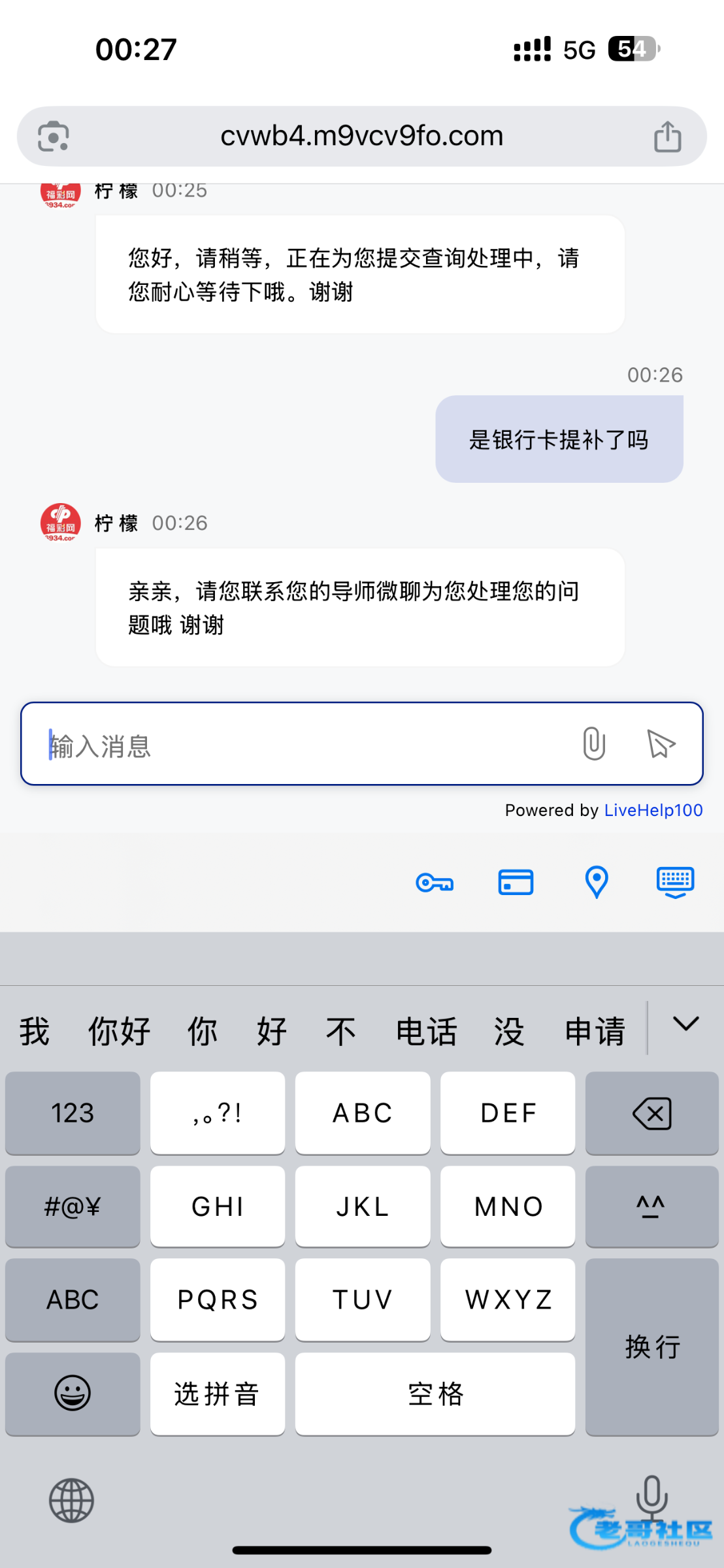Tap the URL cvwb4.m9vcv9fo.com

point(362,136)
